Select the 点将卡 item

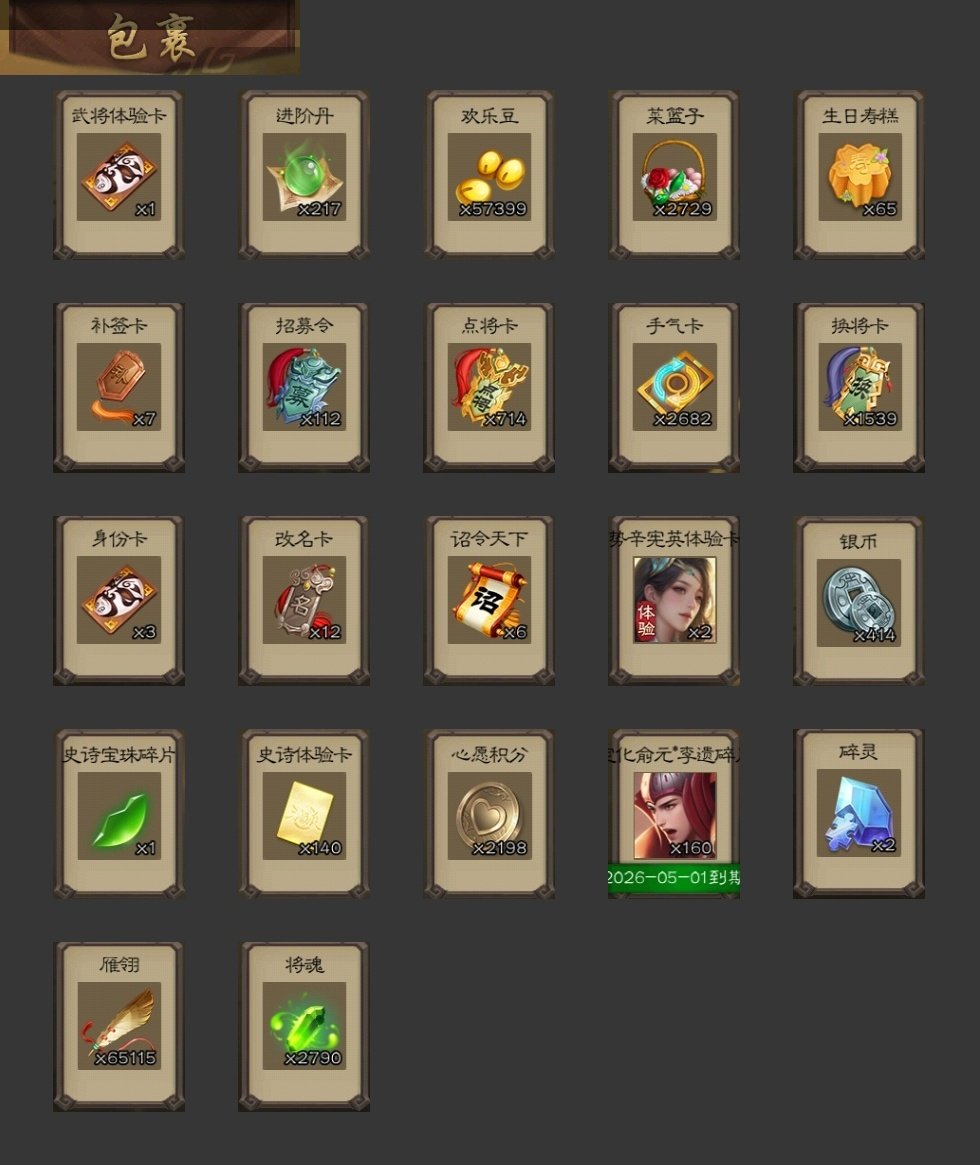click(489, 388)
